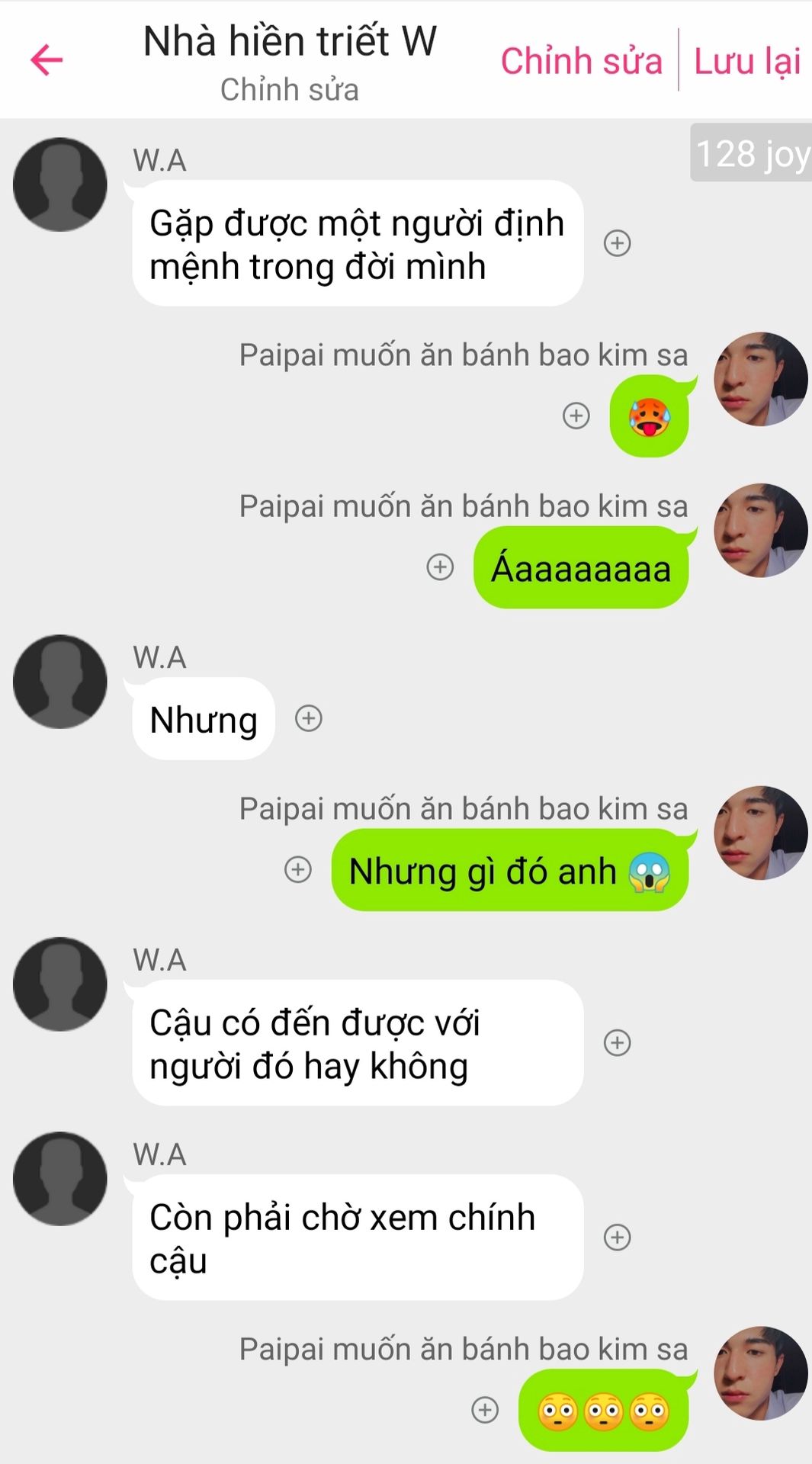Tap plus icon beside the hot face emoji
This screenshot has width=812, height=1464.
pos(576,416)
